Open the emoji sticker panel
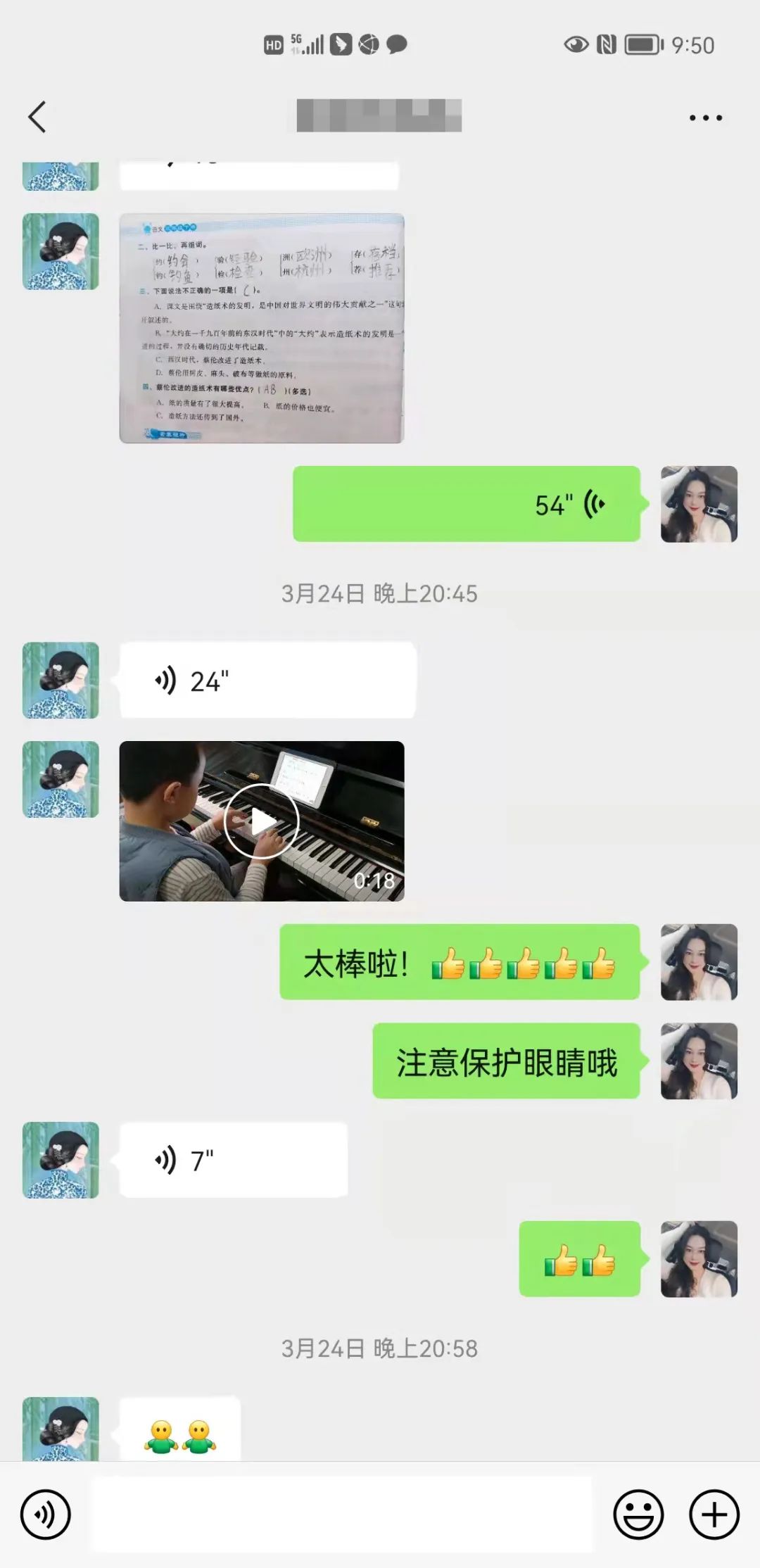The height and width of the screenshot is (1568, 760). click(638, 1514)
